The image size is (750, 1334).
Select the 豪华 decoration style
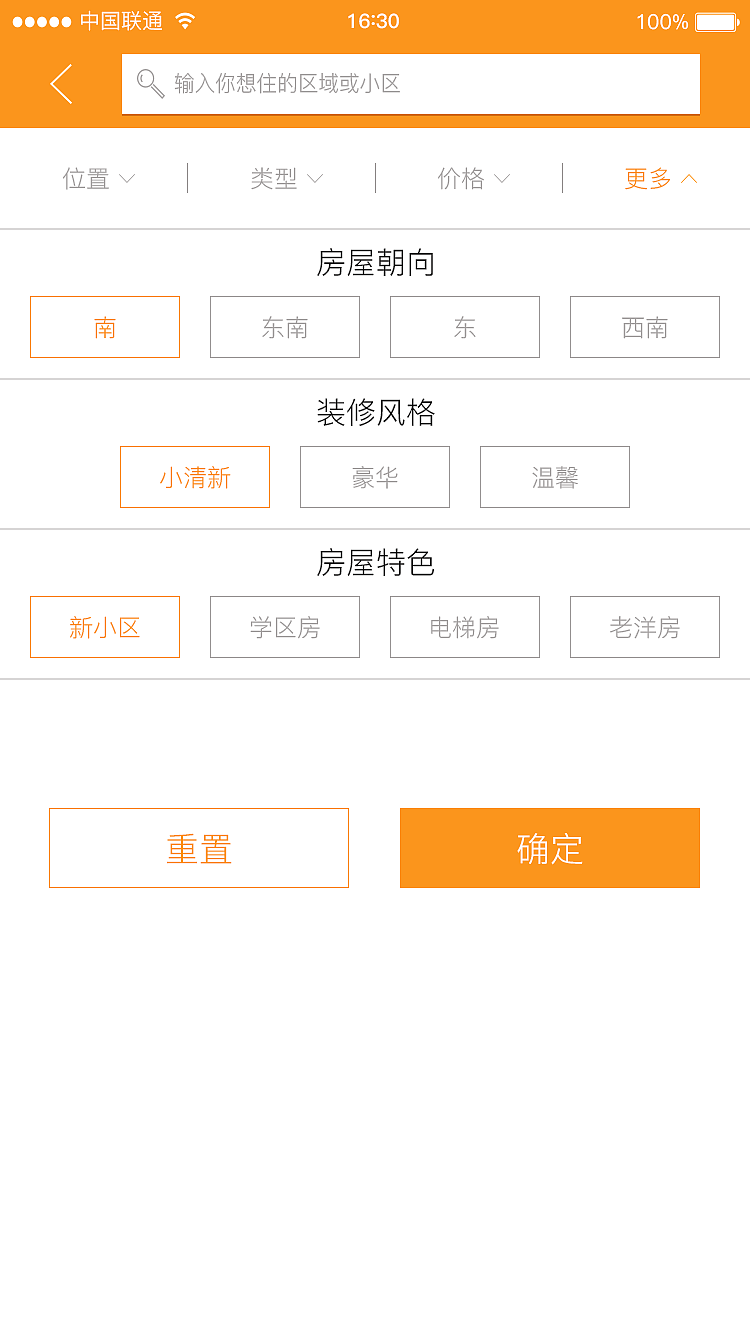[x=375, y=477]
